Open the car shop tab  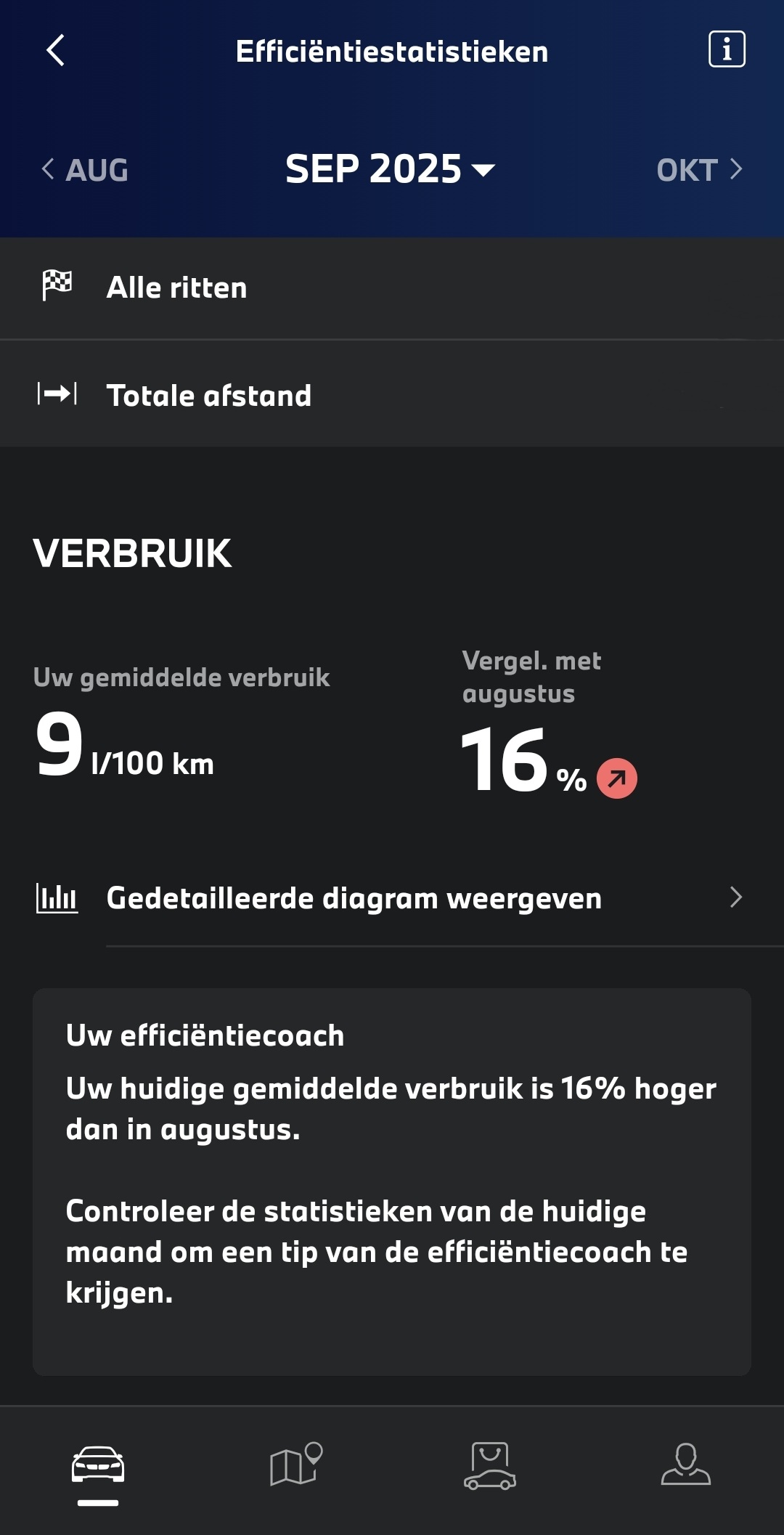point(490,1465)
